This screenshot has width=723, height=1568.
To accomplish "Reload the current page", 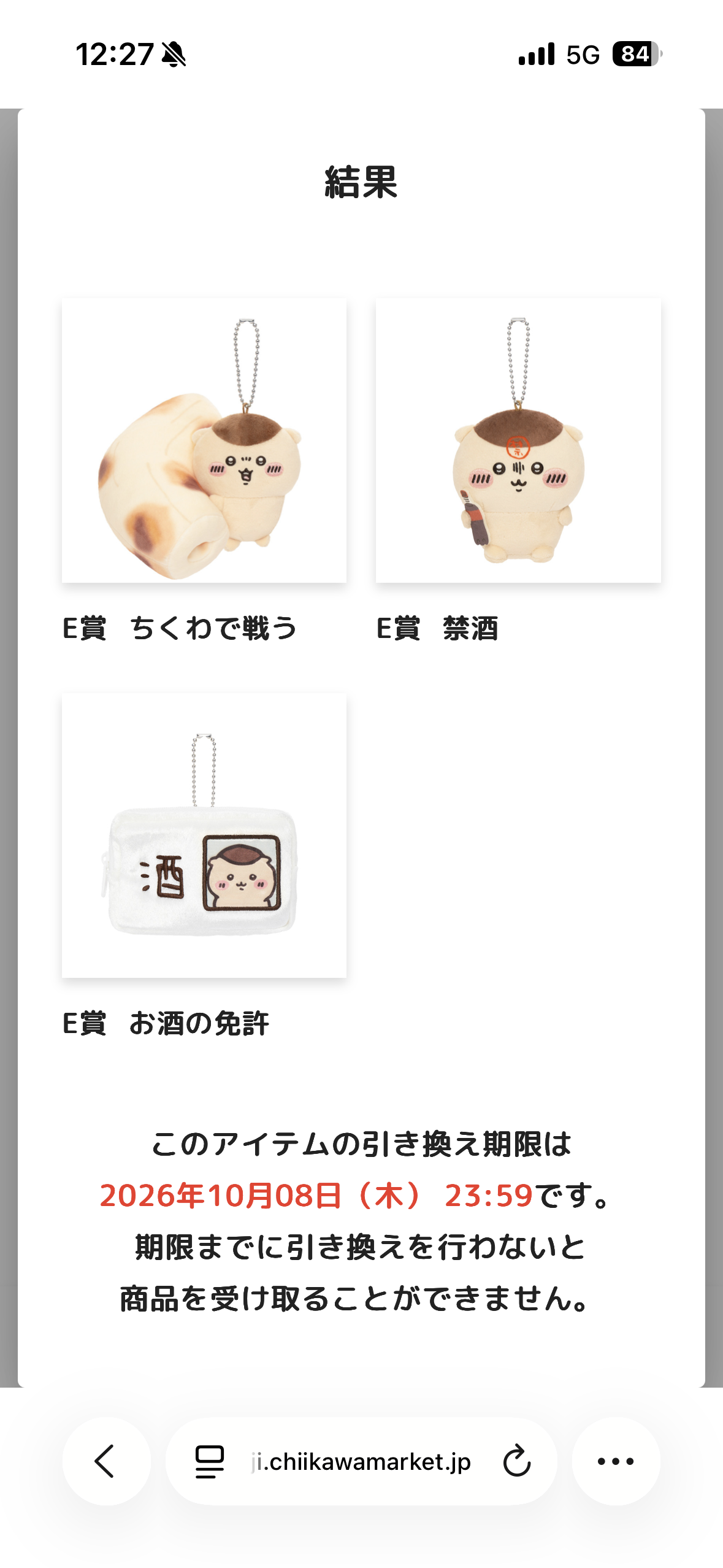I will click(x=517, y=1461).
